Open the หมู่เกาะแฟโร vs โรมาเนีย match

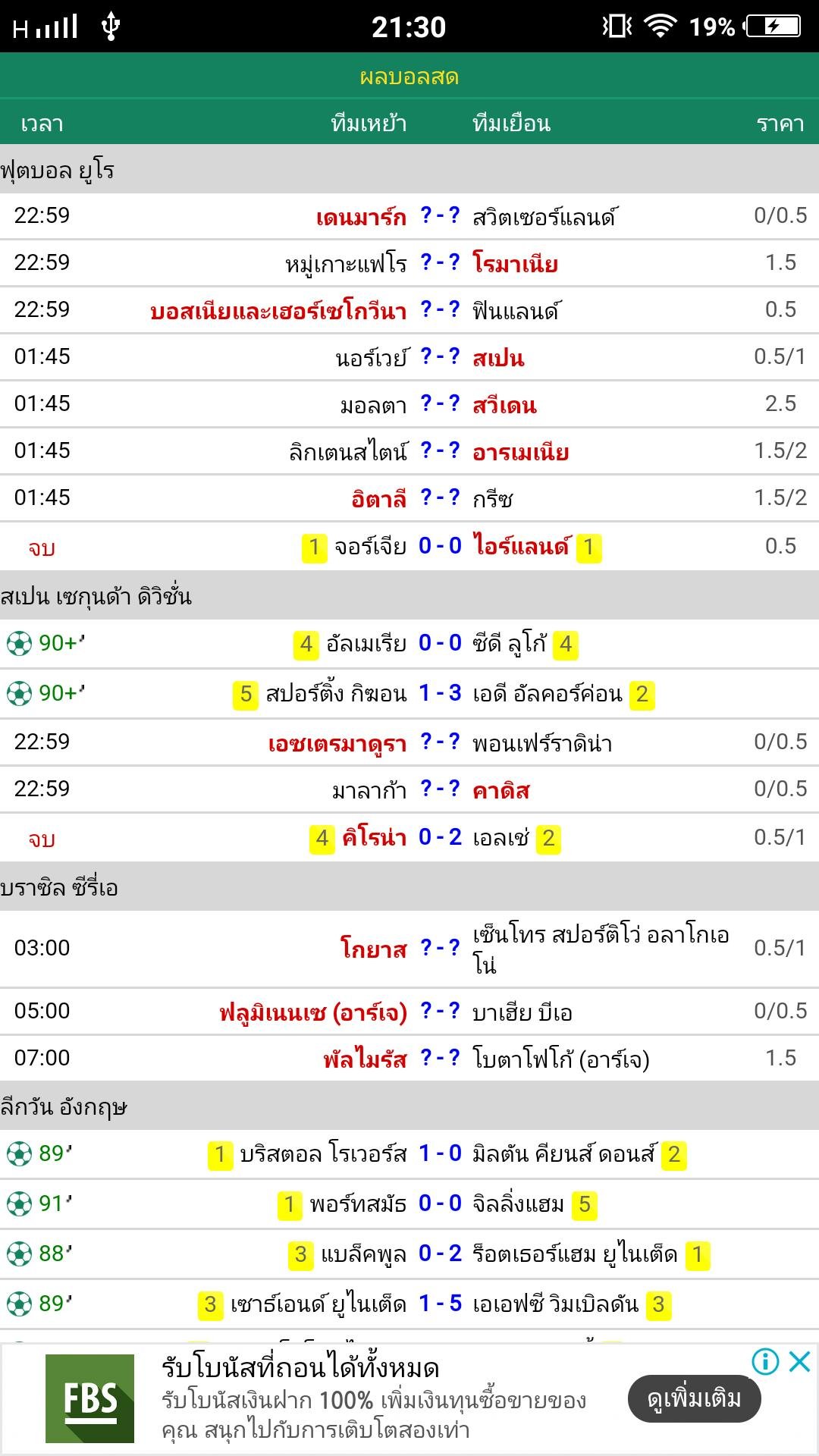[x=409, y=263]
